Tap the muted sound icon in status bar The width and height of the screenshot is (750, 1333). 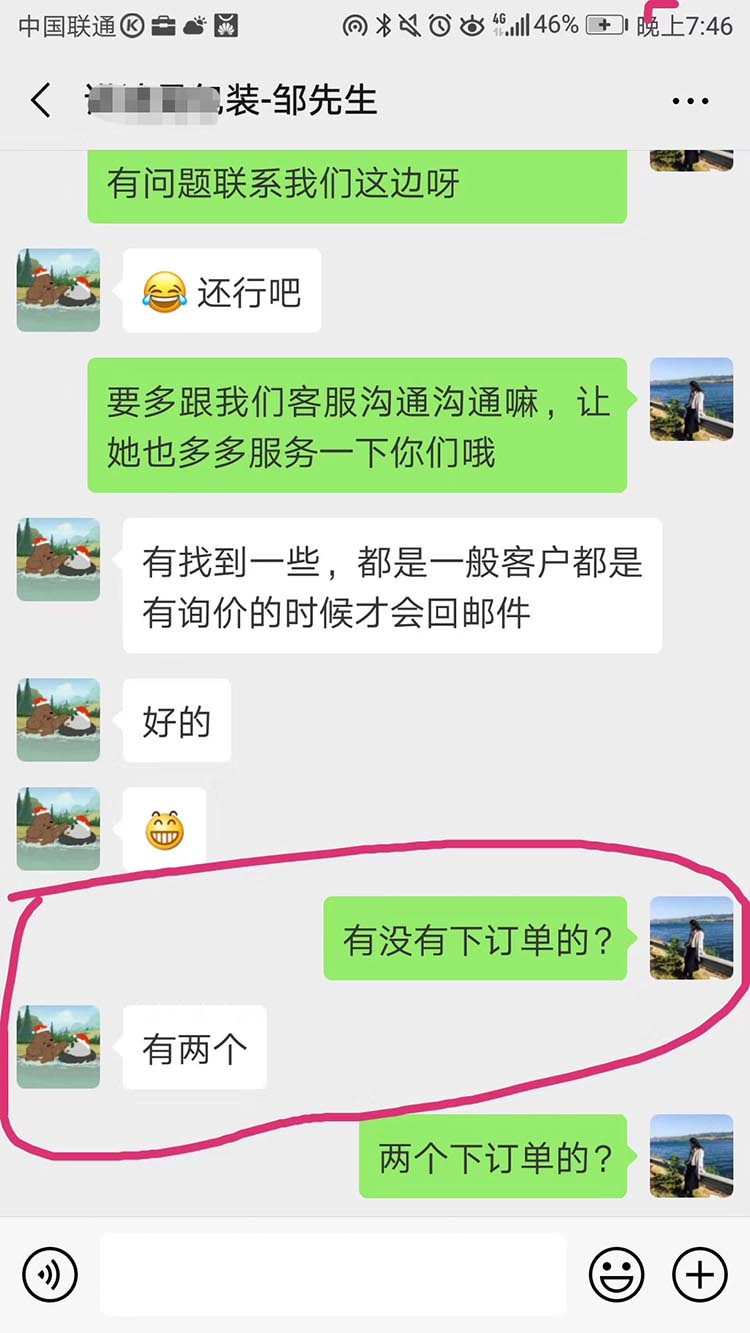tap(409, 27)
